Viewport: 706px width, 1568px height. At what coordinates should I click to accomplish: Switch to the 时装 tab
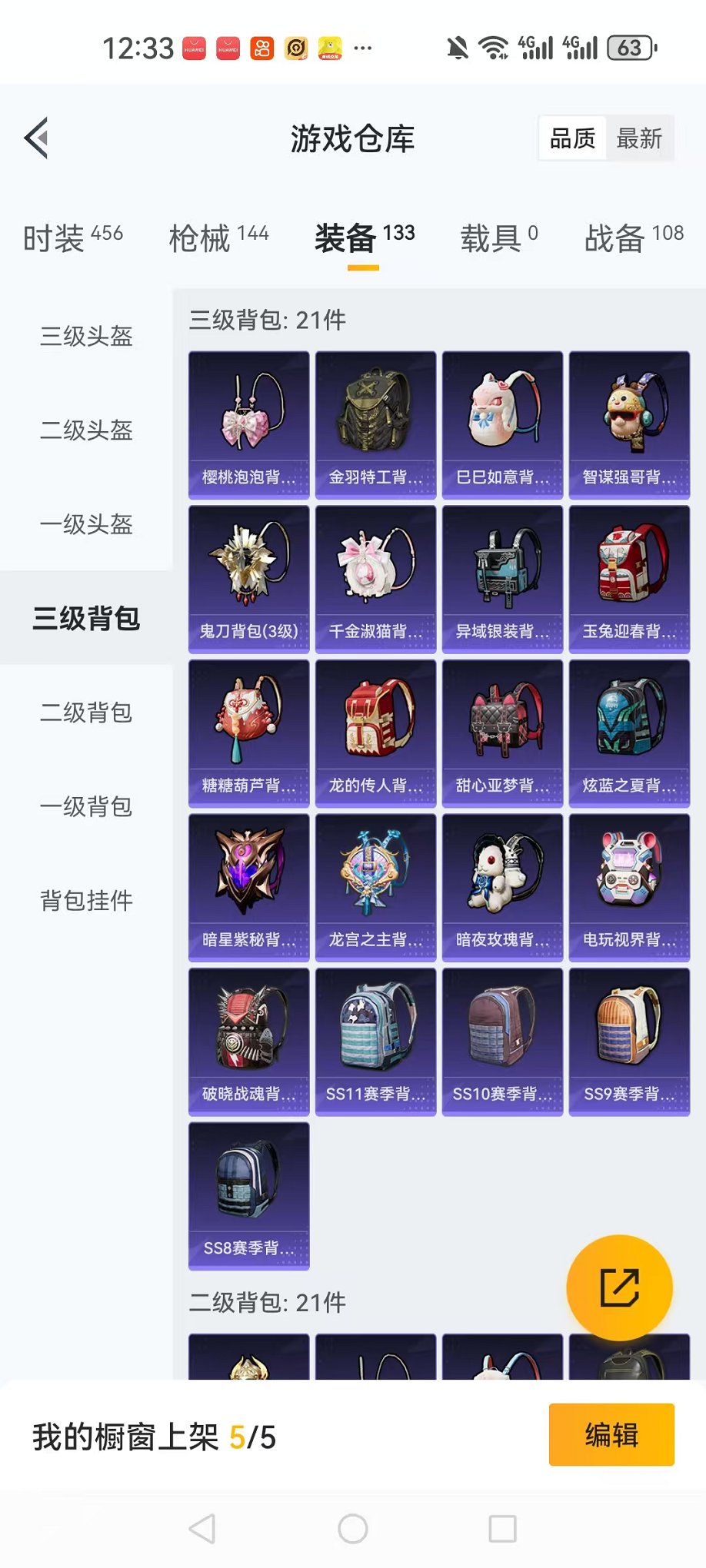73,238
